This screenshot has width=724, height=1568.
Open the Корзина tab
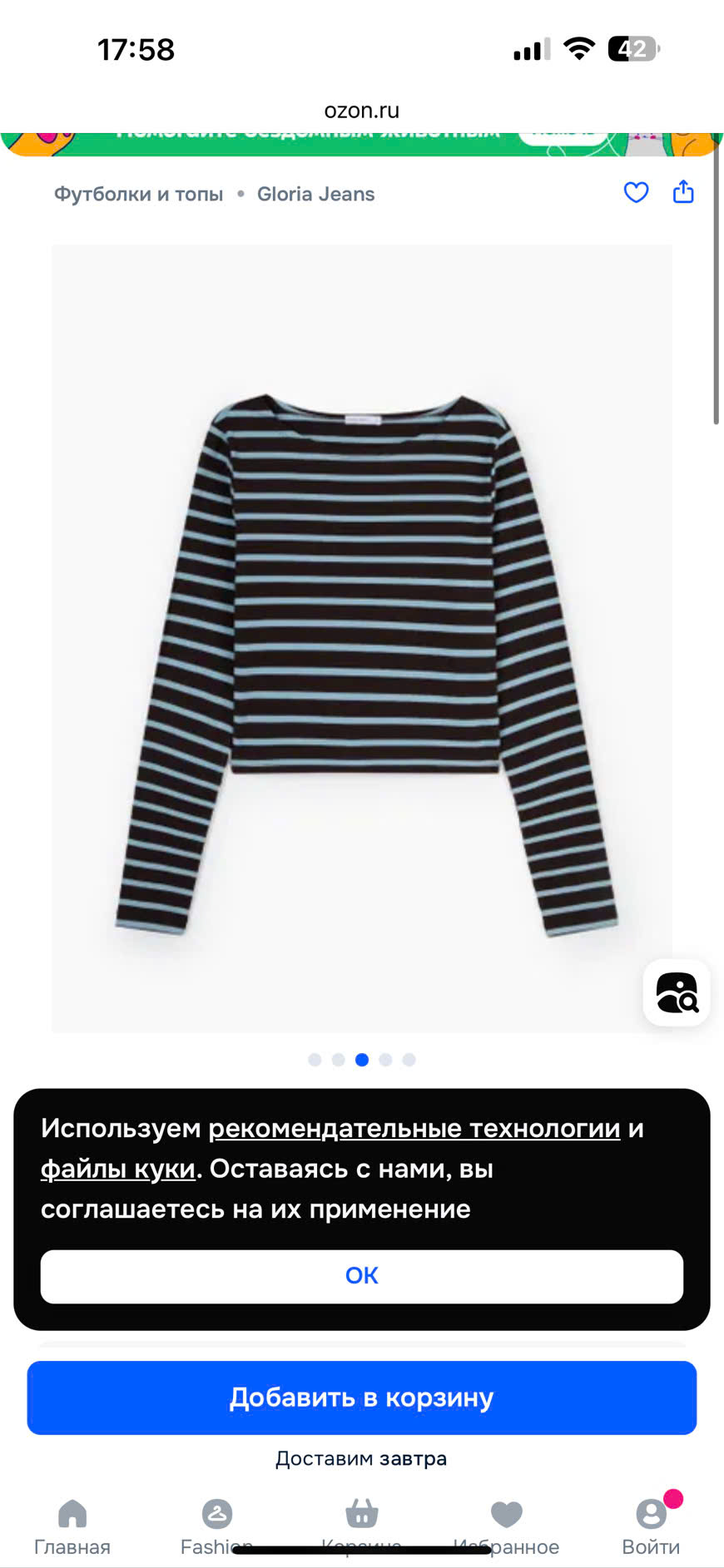(x=362, y=1526)
